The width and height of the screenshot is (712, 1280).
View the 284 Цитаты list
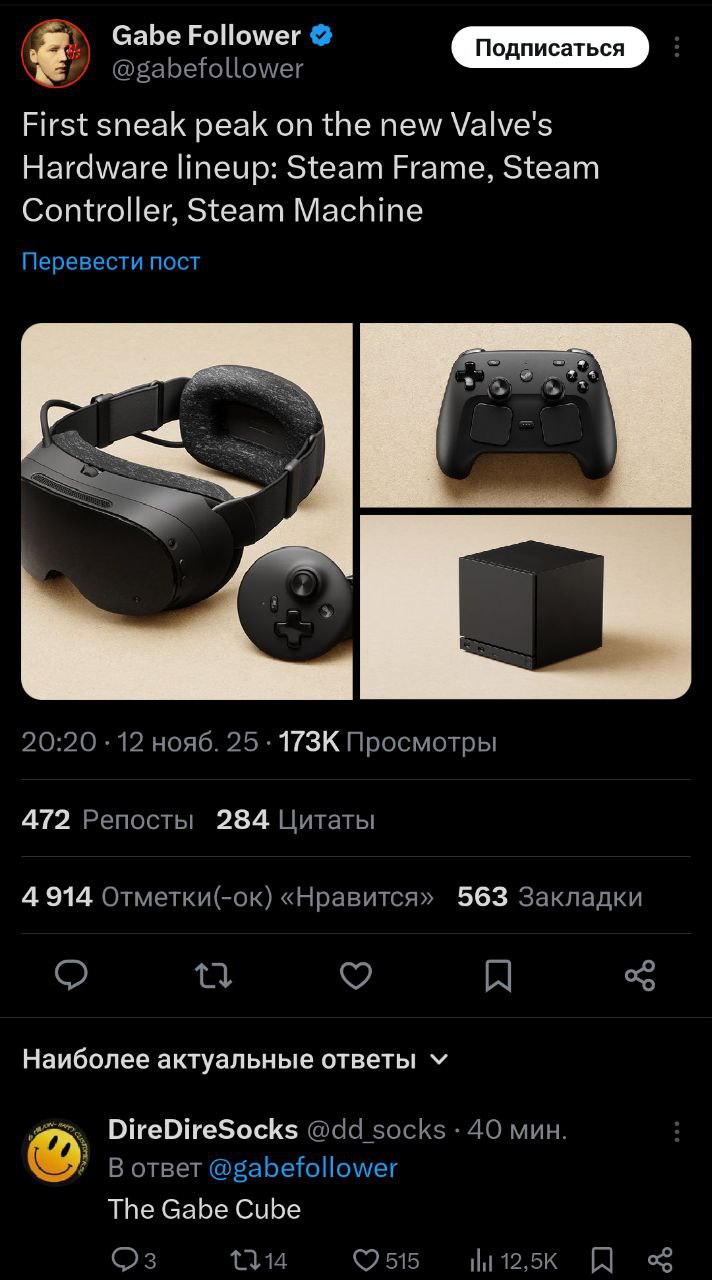[x=296, y=820]
